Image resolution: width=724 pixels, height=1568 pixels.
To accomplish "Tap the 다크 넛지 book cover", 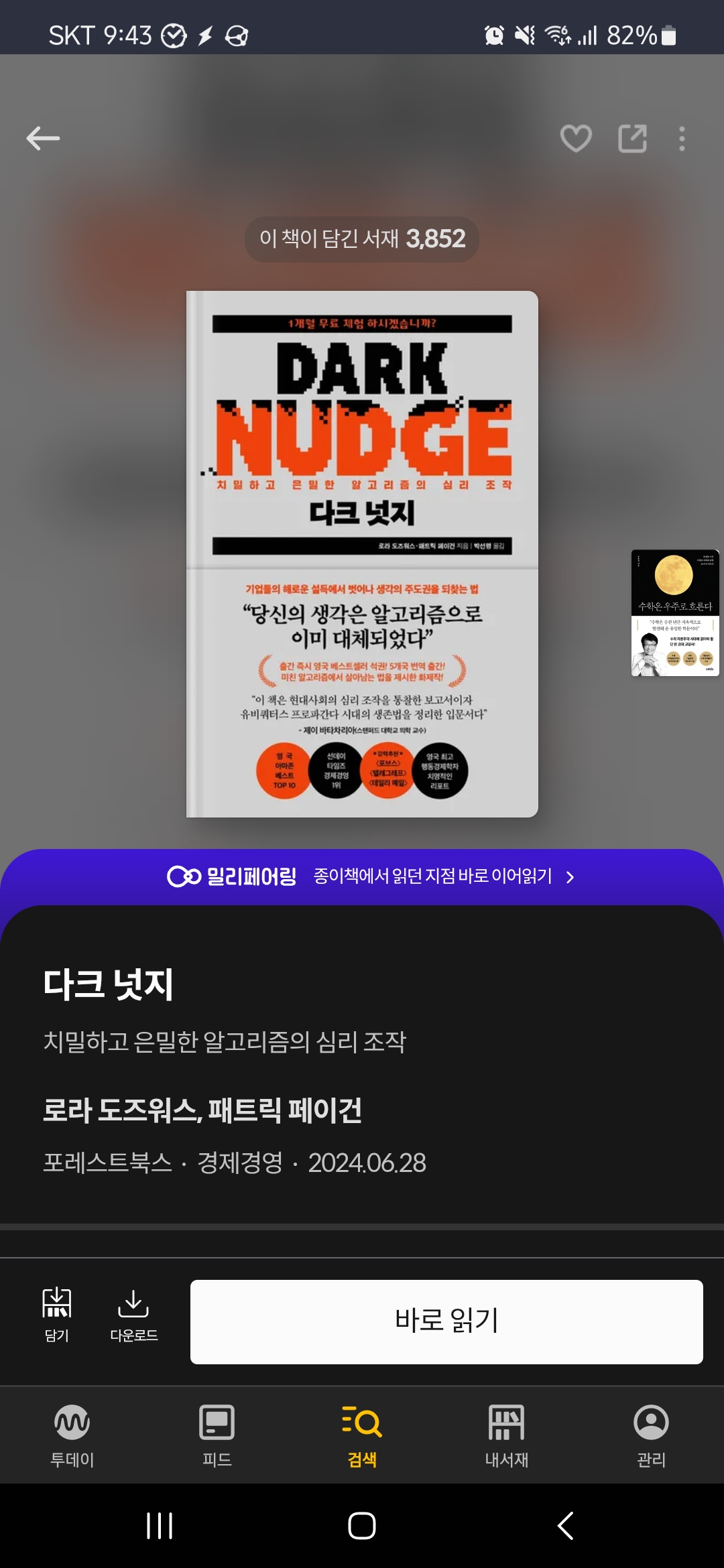I will (362, 553).
